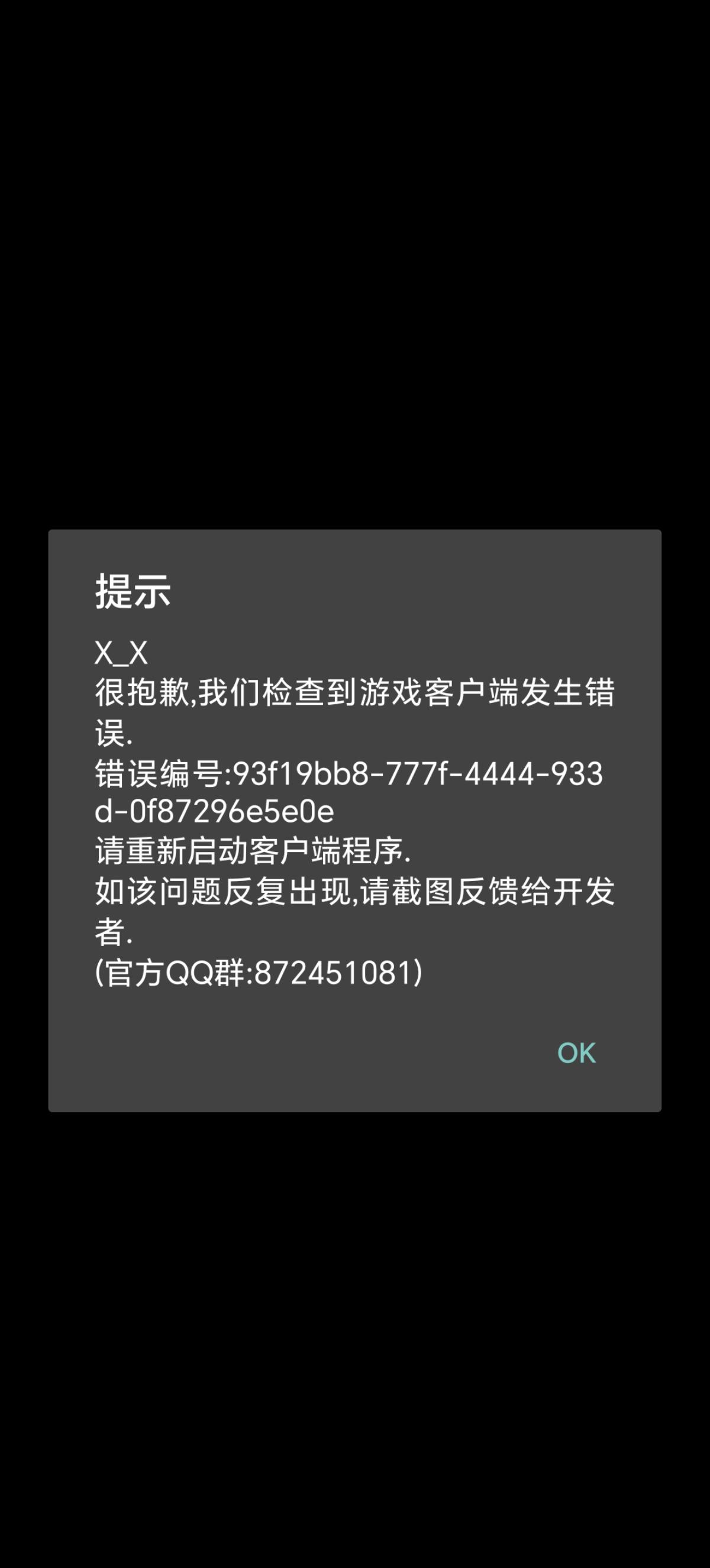The height and width of the screenshot is (1568, 710).
Task: Dismiss the error dialog with OK
Action: tap(576, 1053)
